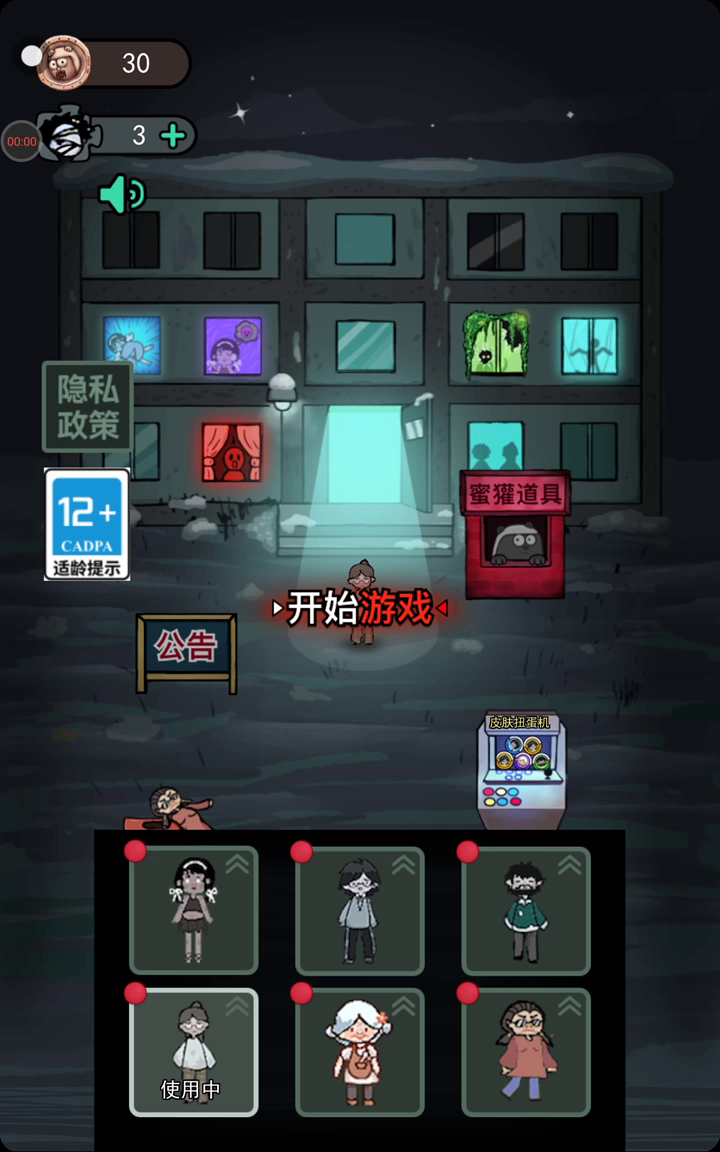Pick the bearded man in green sweater
The height and width of the screenshot is (1152, 720).
[x=526, y=910]
